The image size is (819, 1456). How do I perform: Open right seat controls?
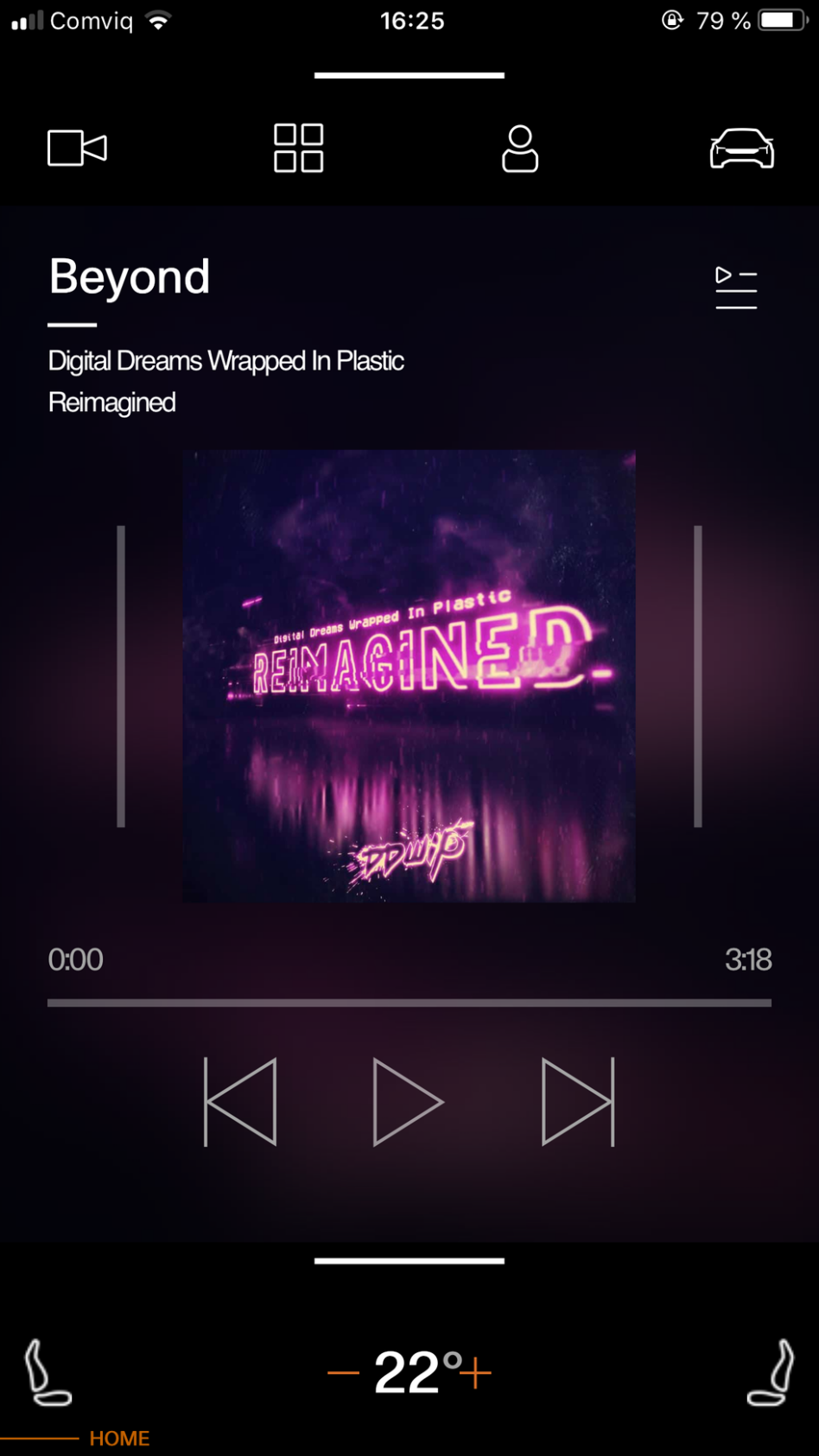click(771, 1372)
